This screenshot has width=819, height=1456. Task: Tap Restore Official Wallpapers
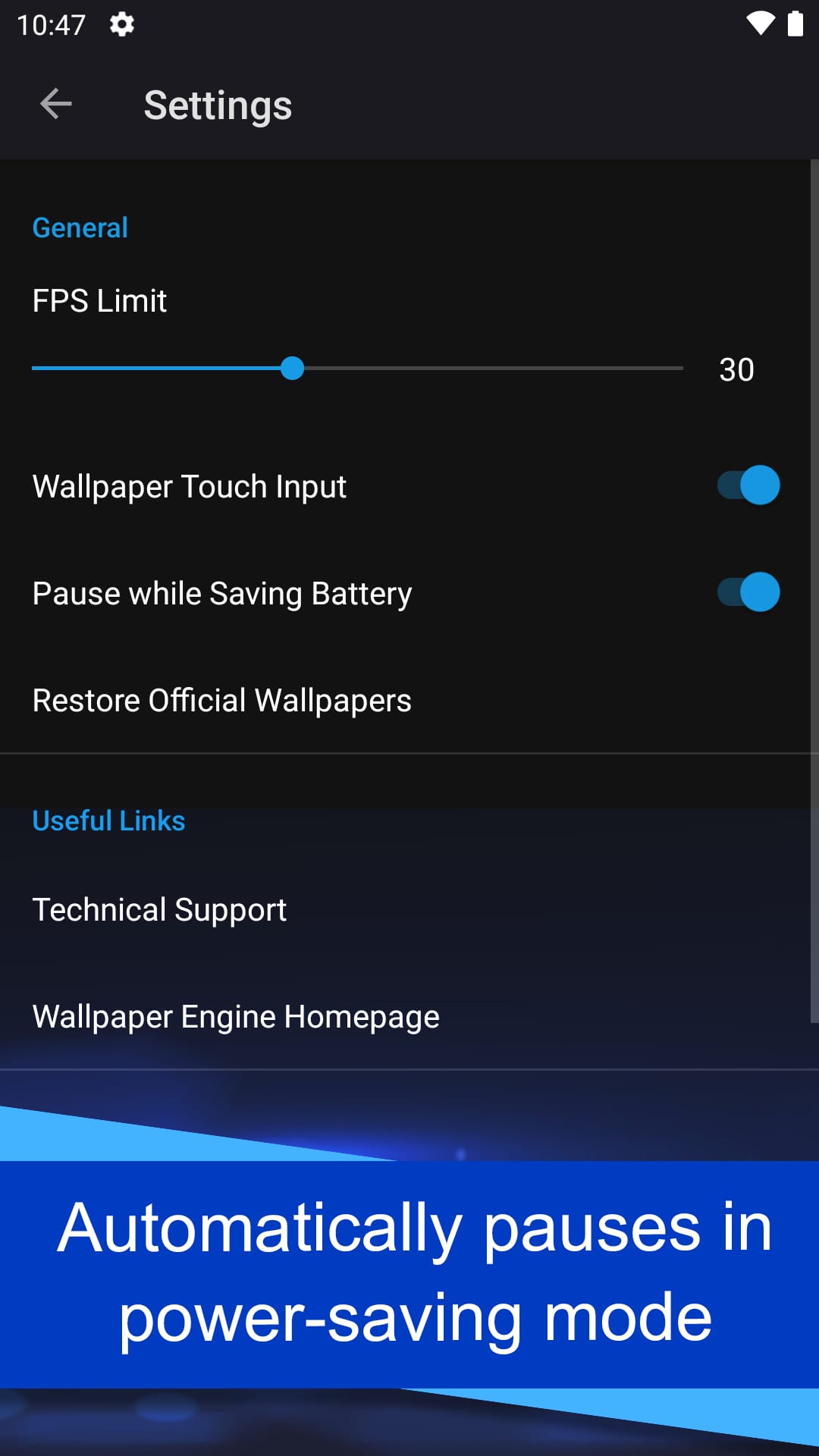pos(221,699)
